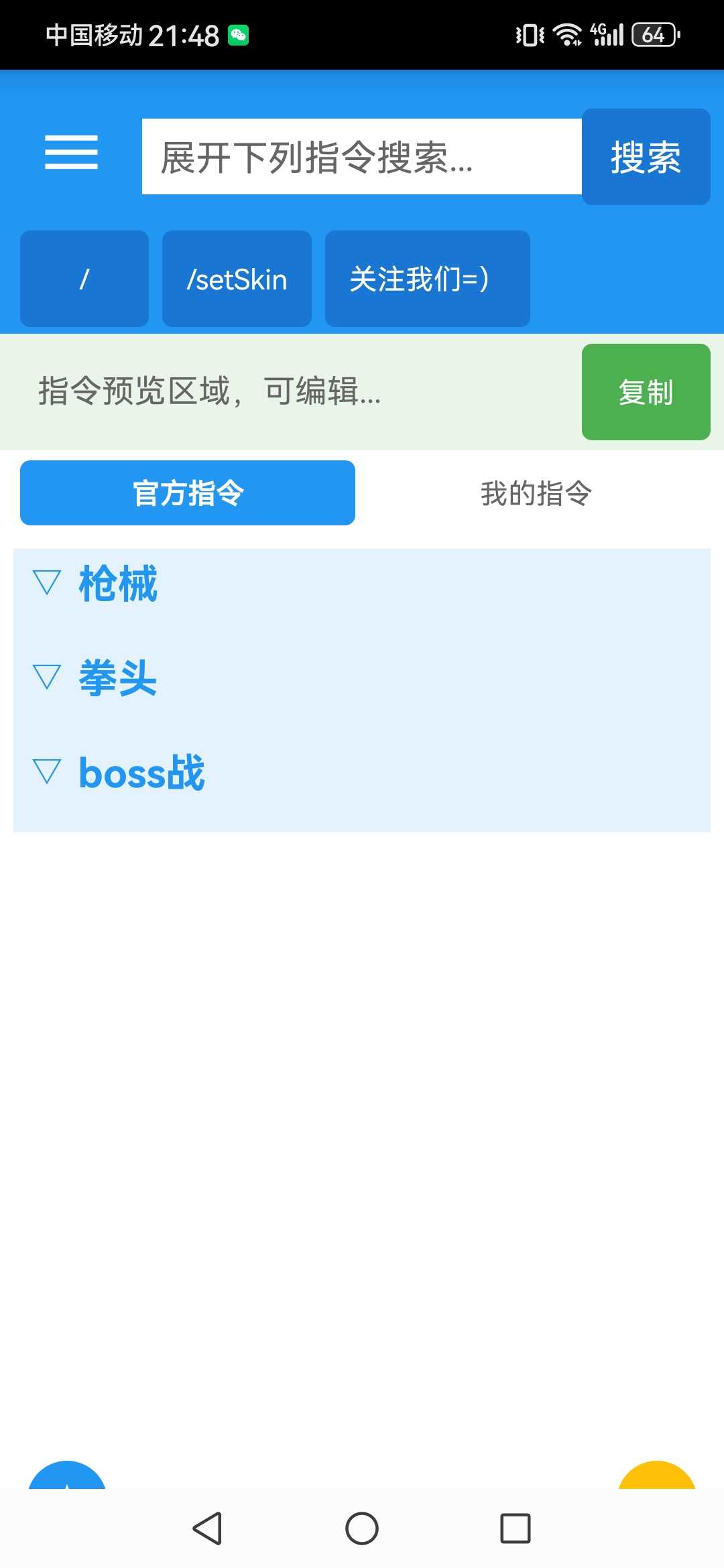This screenshot has height=1568, width=724.
Task: Tap the yellow floating button at bottom
Action: 656,1476
